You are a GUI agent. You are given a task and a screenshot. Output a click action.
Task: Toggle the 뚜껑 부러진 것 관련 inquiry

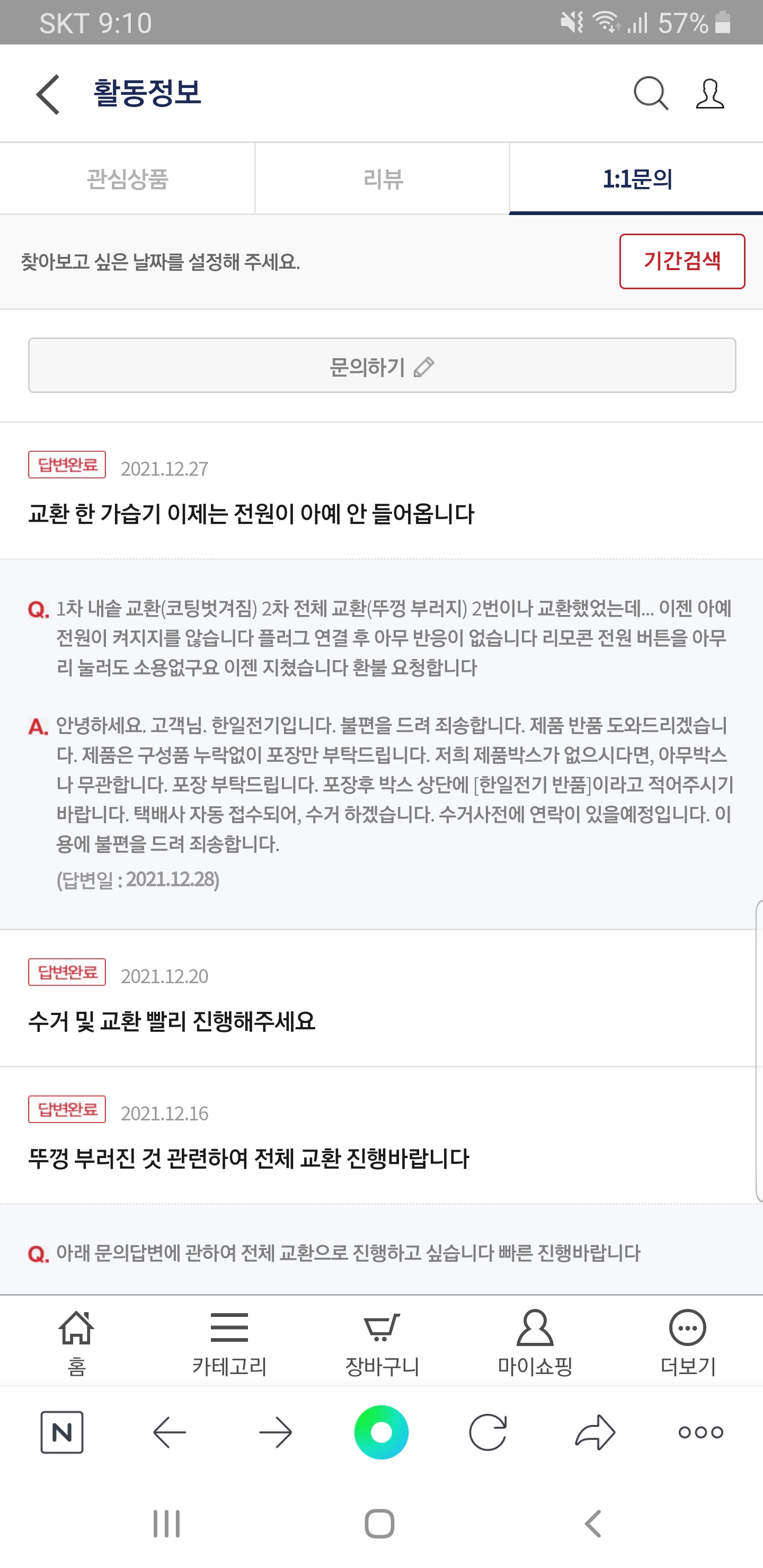coord(381,1136)
